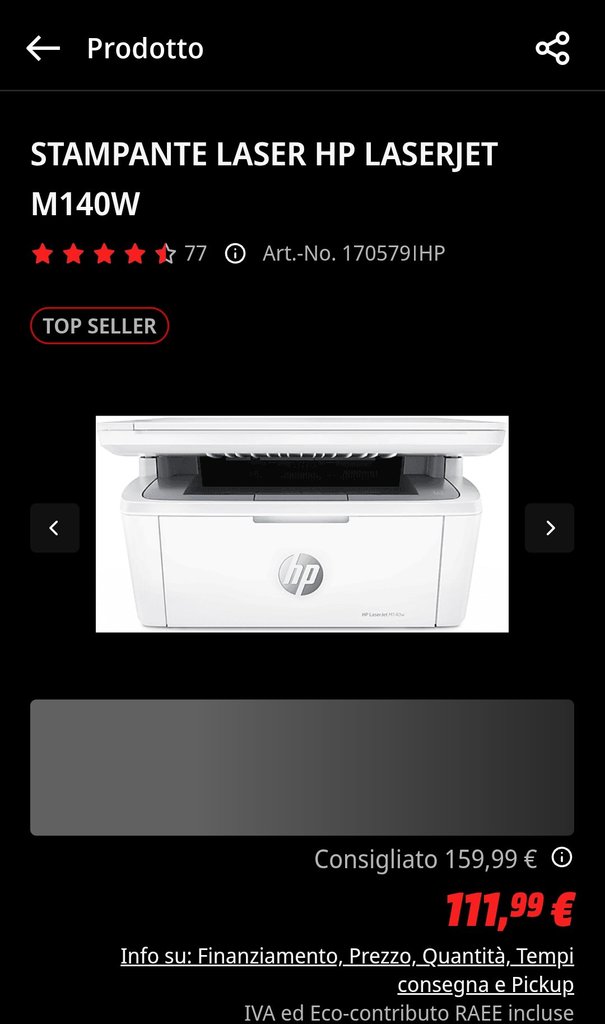The height and width of the screenshot is (1024, 605).
Task: Share this HP LaserJet product
Action: pyautogui.click(x=552, y=48)
